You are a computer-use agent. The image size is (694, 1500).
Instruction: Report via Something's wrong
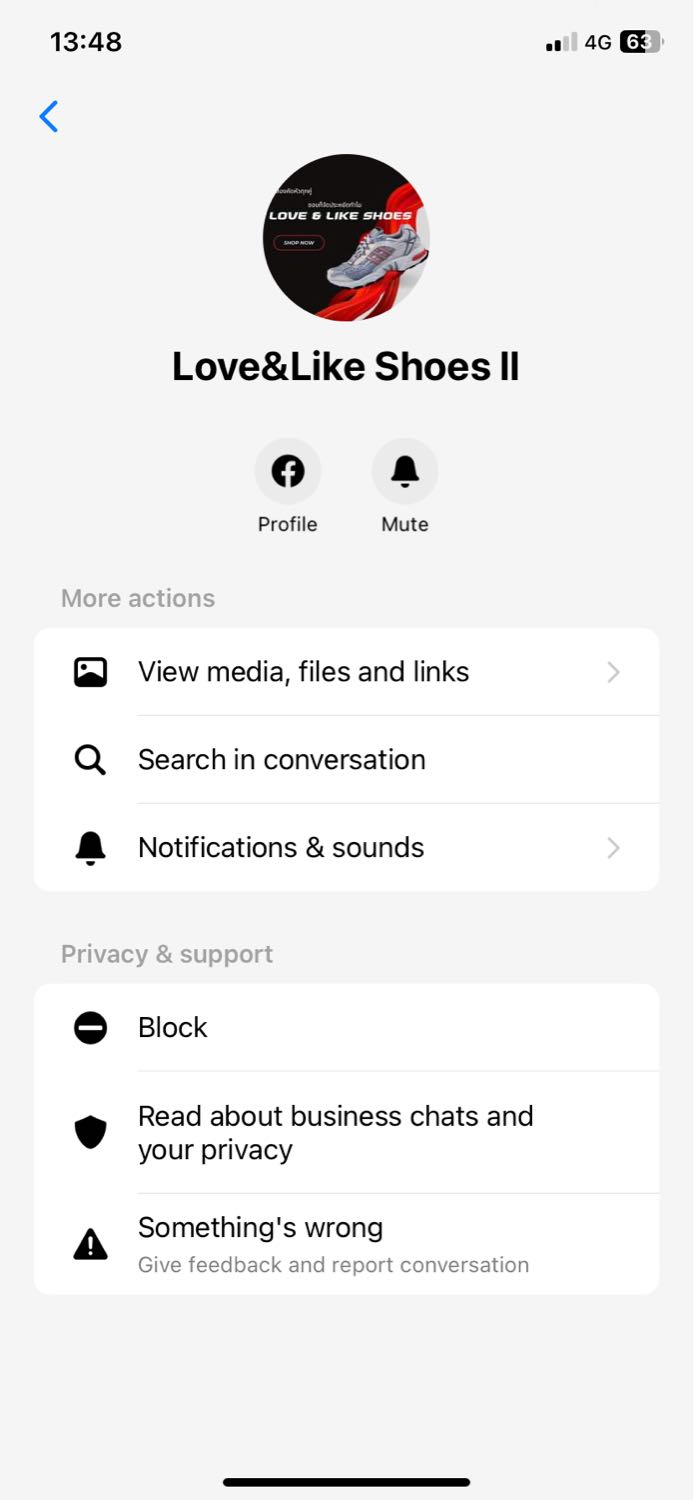(346, 1244)
